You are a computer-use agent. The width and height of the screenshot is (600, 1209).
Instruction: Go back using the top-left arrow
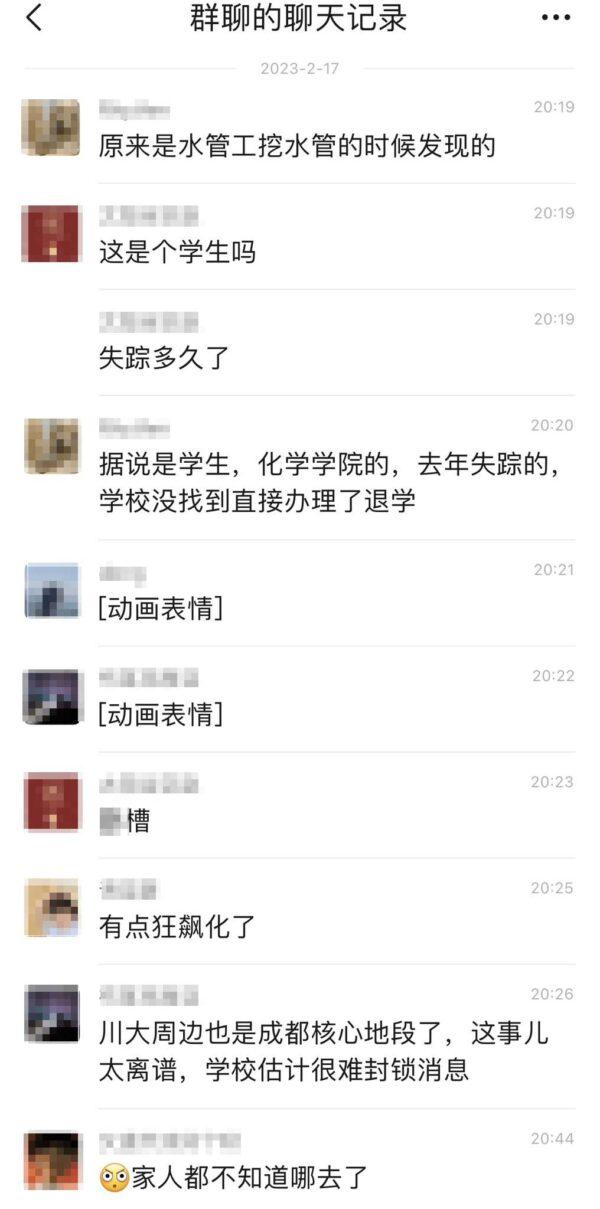click(x=34, y=18)
